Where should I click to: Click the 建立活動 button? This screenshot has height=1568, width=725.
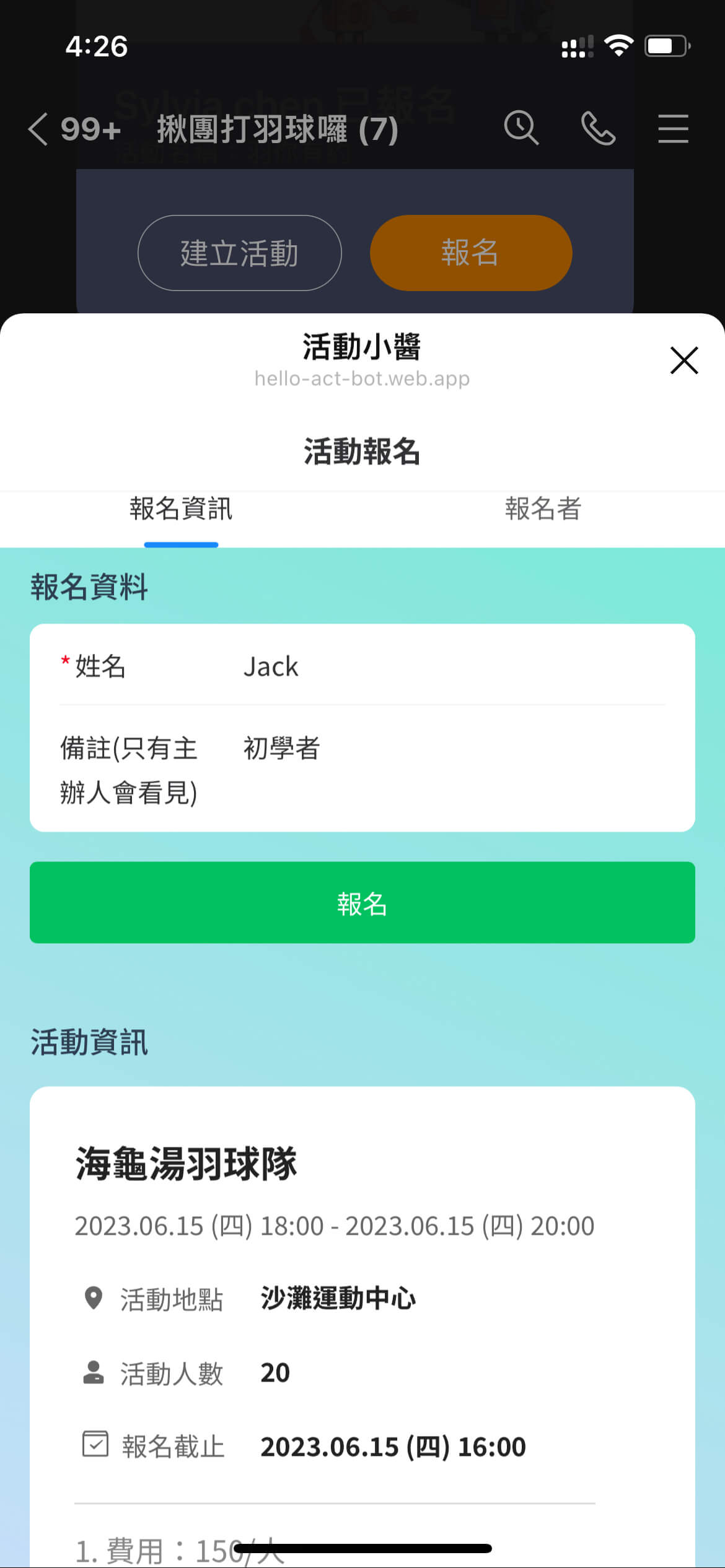(239, 253)
